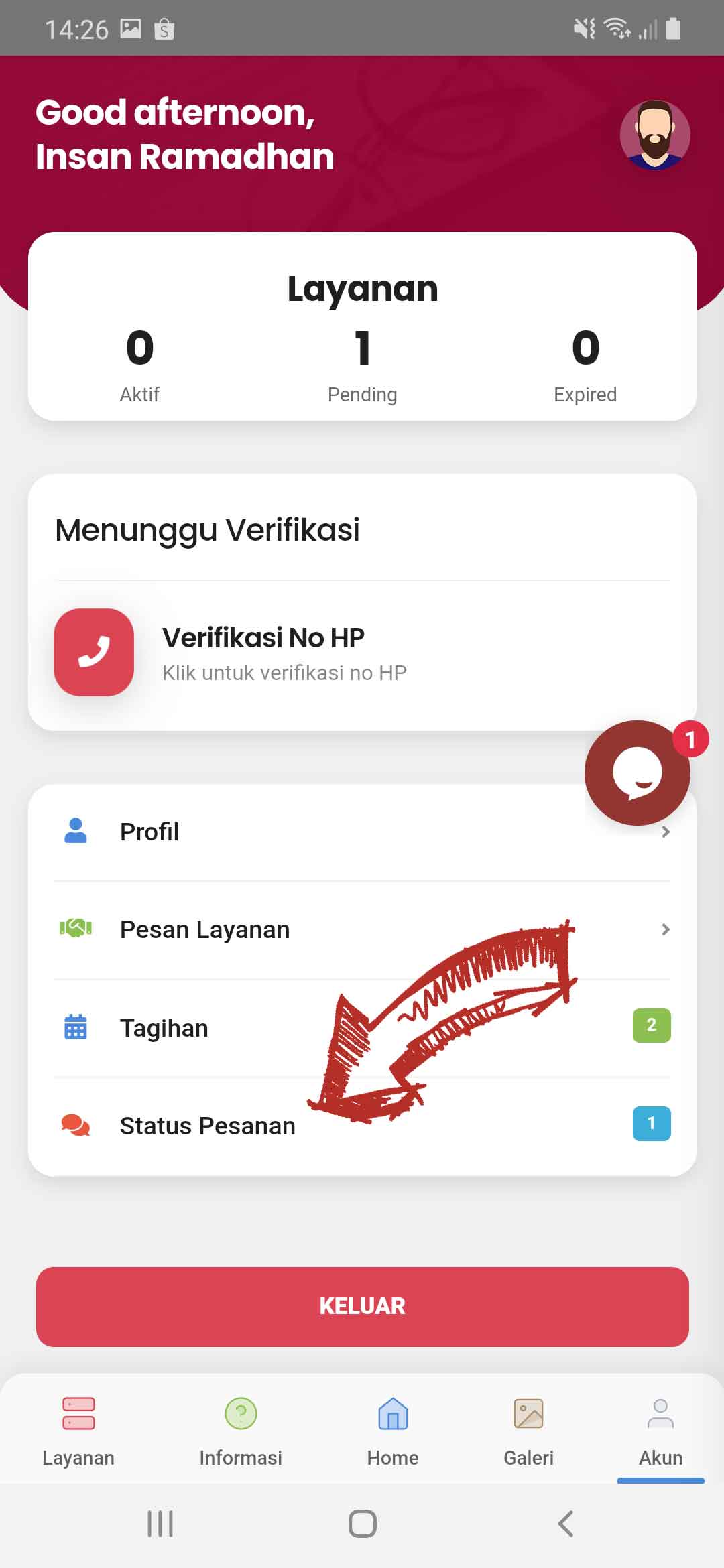This screenshot has width=724, height=1568.
Task: Select the Akun tab
Action: point(660,1429)
